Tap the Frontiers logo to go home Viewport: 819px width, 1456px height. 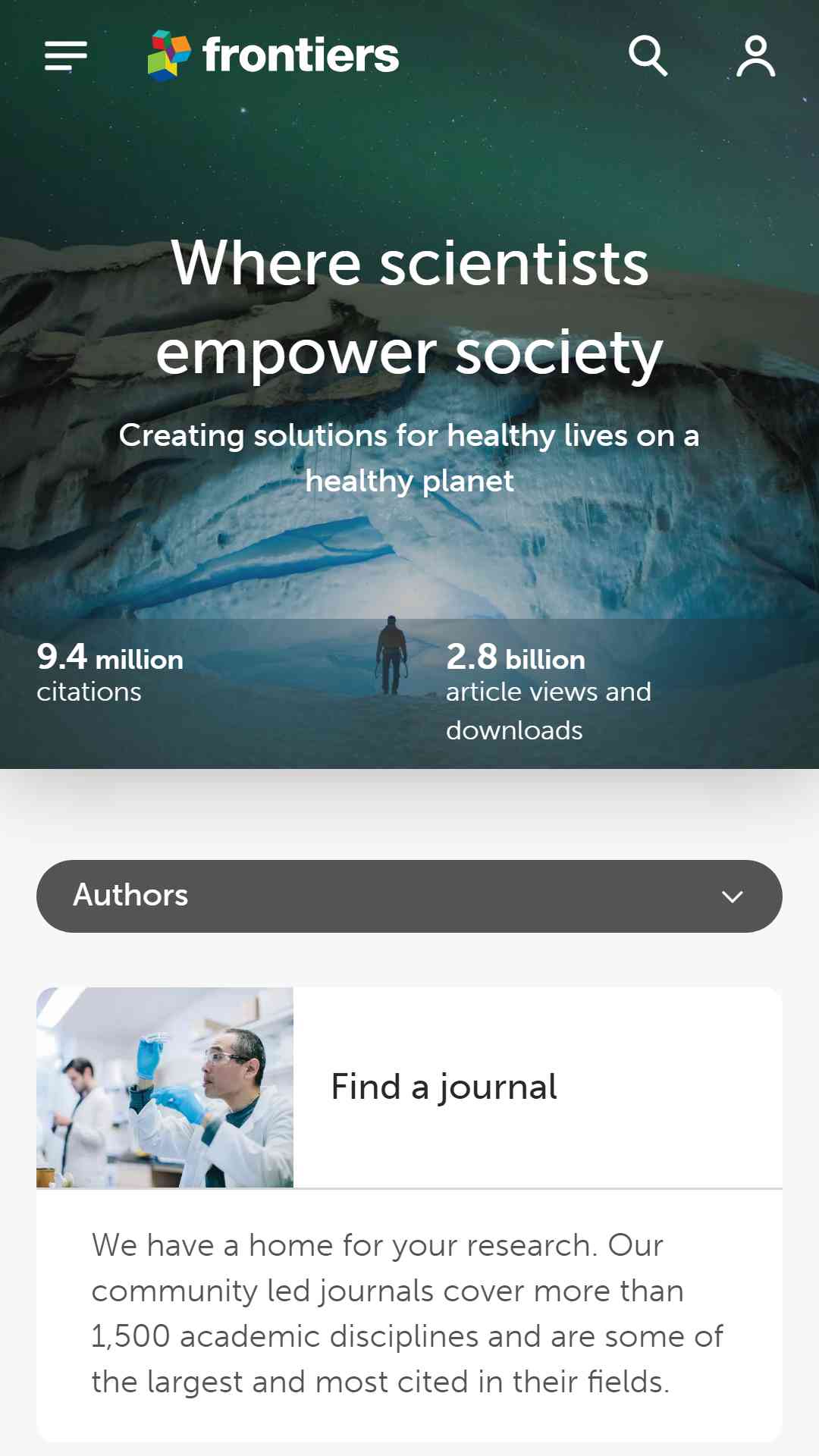pos(273,55)
